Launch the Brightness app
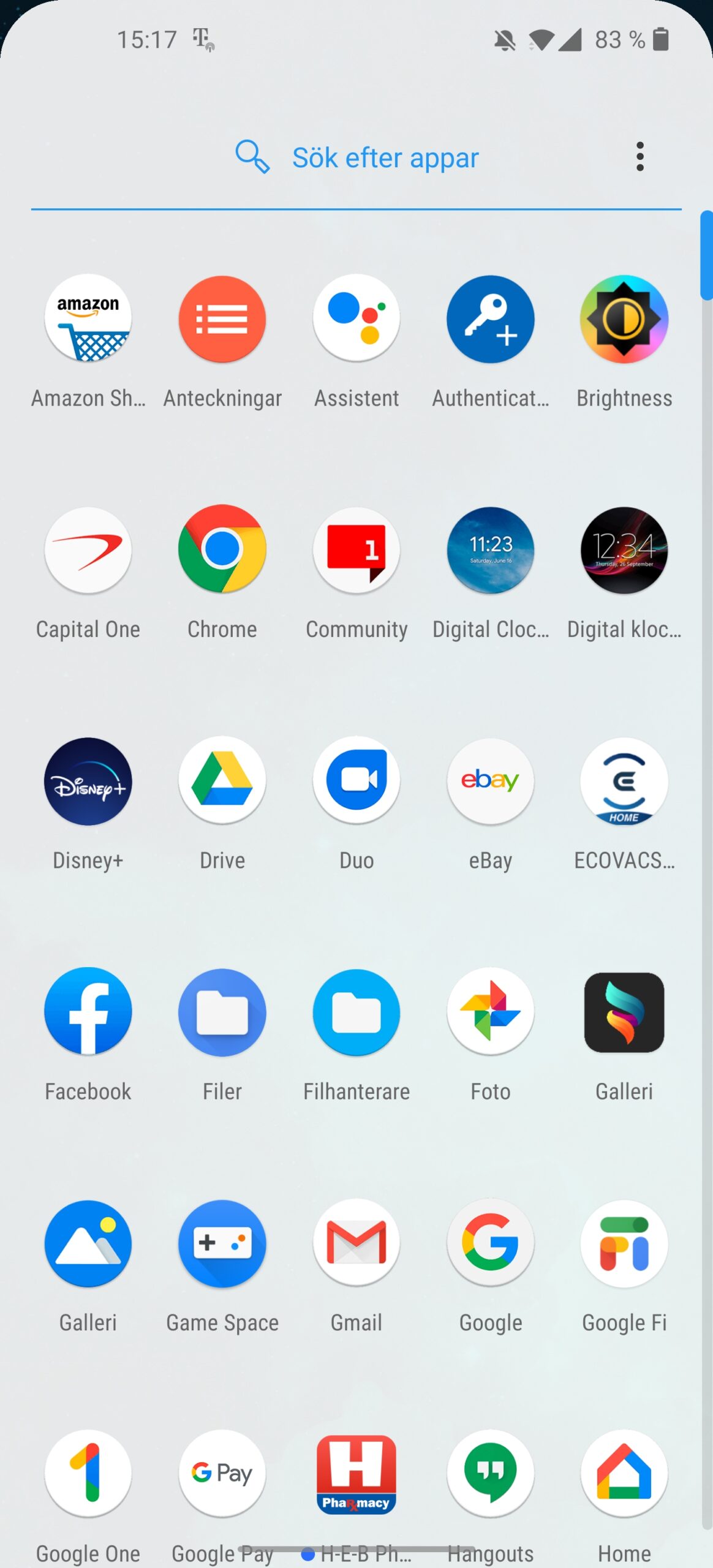 (x=624, y=318)
